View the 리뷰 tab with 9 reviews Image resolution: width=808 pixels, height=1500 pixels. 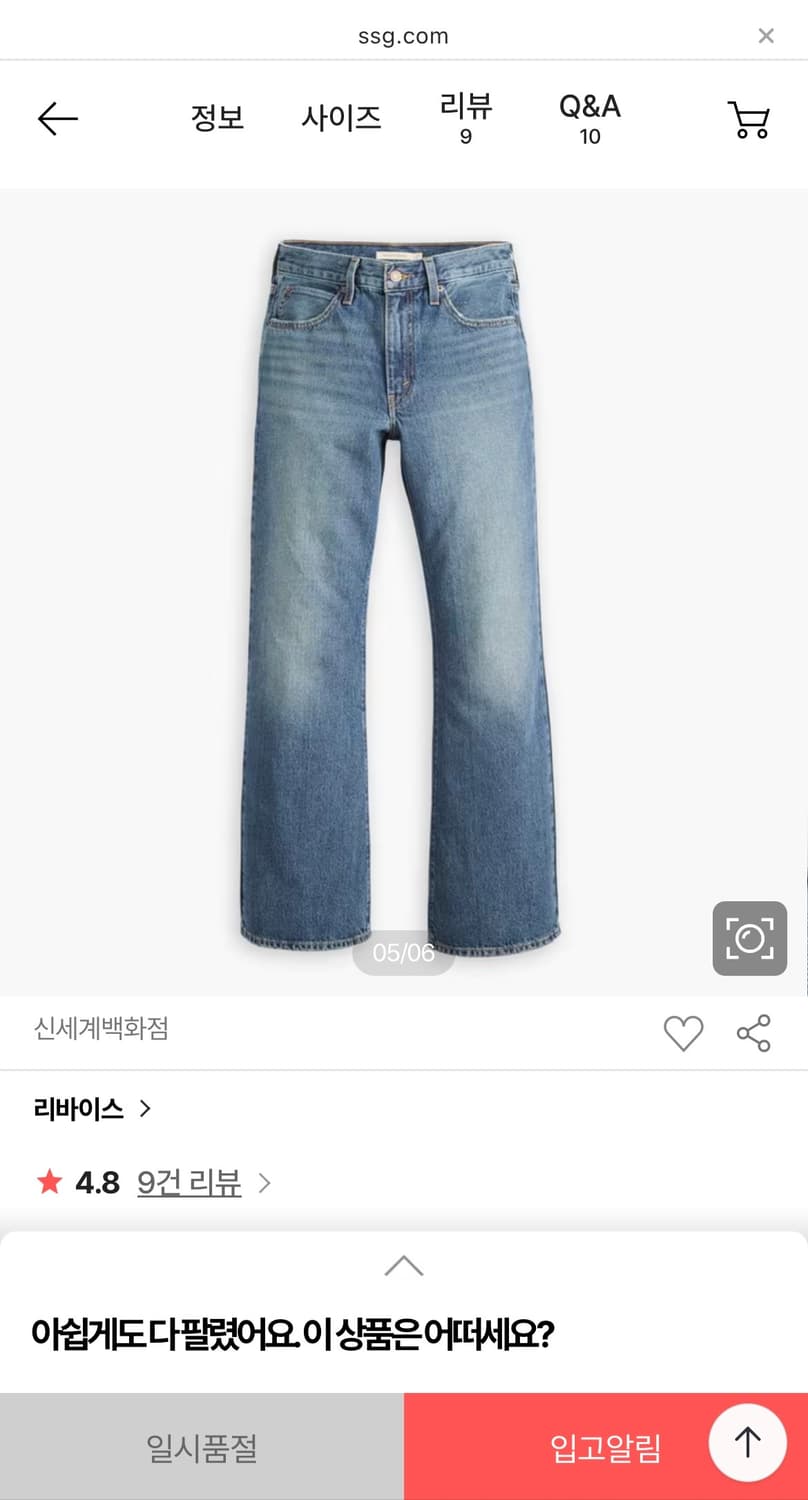465,118
